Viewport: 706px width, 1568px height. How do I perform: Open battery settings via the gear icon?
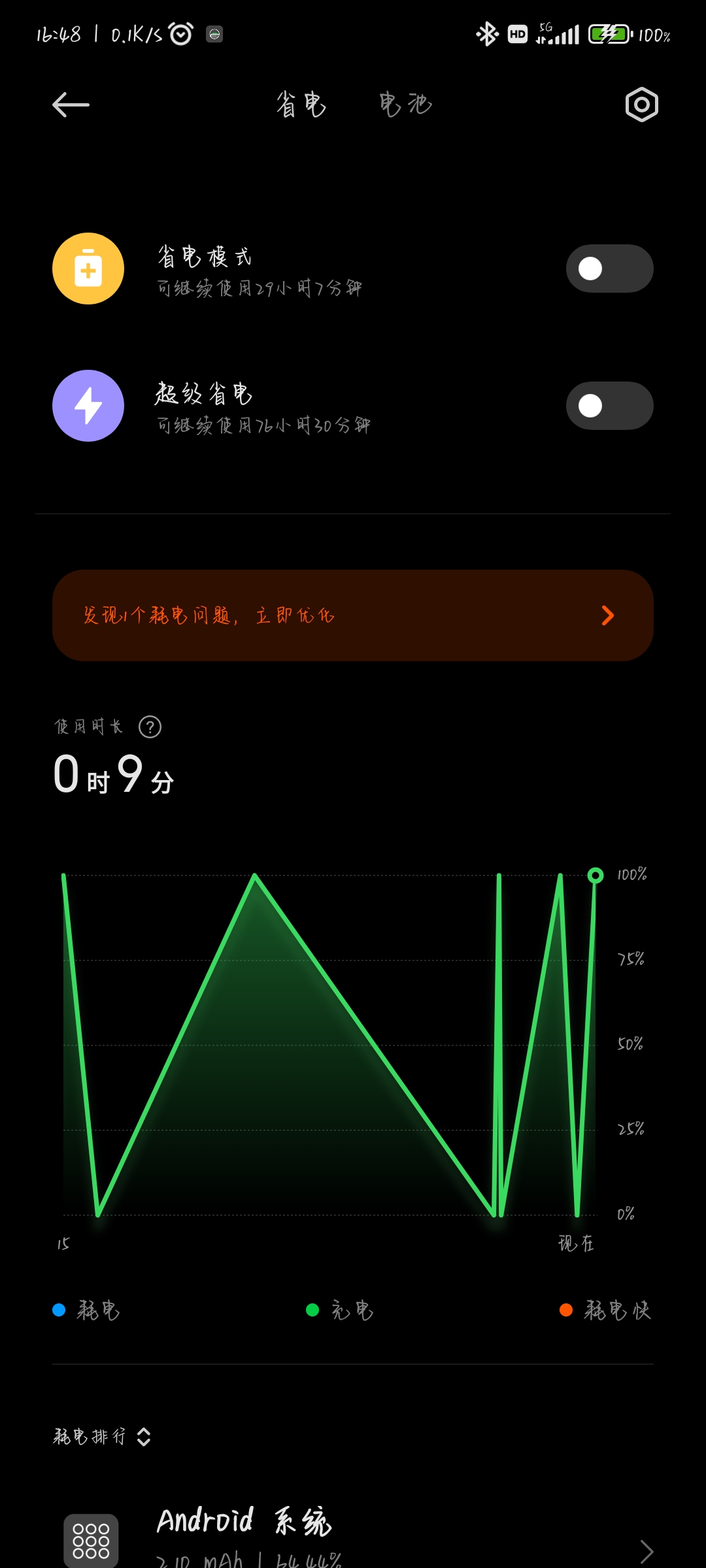click(641, 105)
